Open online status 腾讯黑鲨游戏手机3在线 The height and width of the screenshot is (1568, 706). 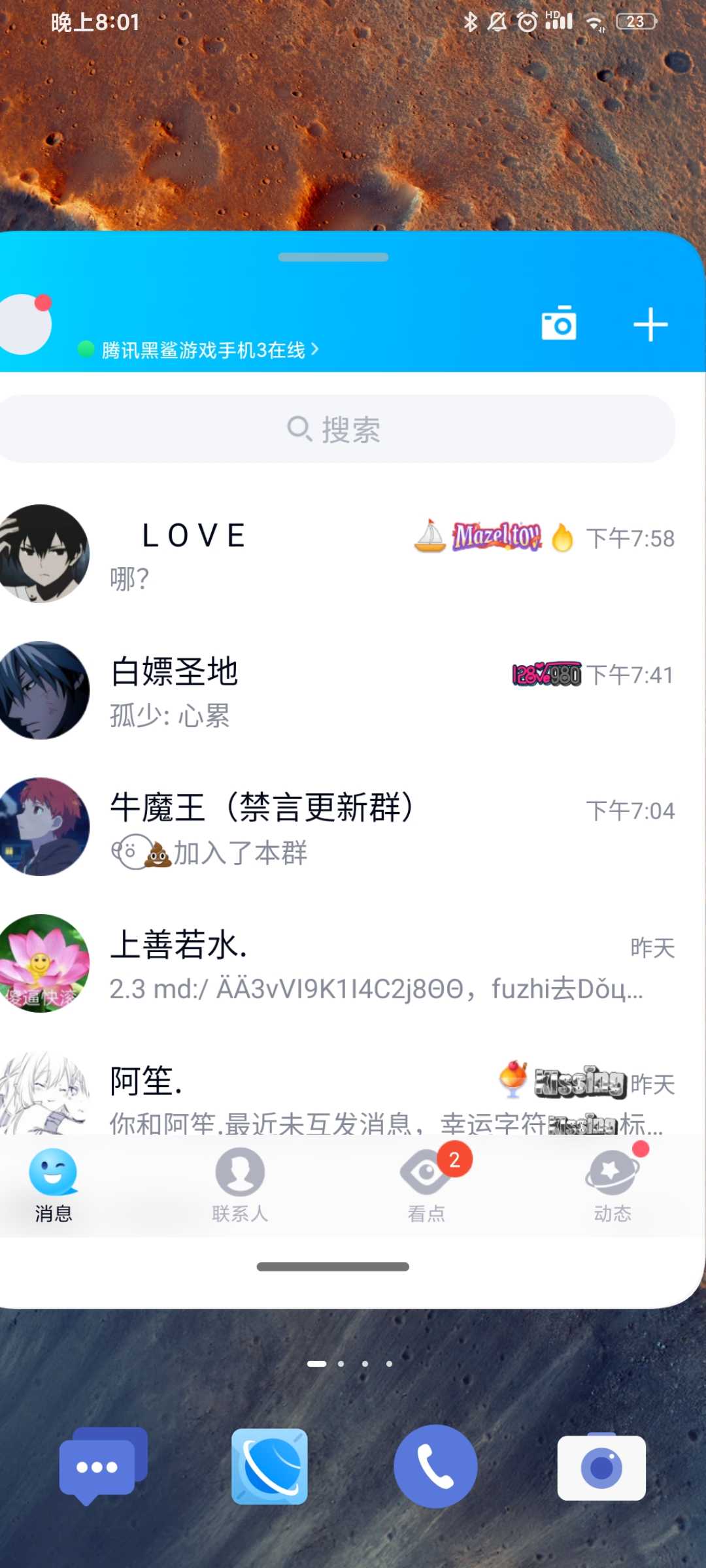pyautogui.click(x=203, y=350)
